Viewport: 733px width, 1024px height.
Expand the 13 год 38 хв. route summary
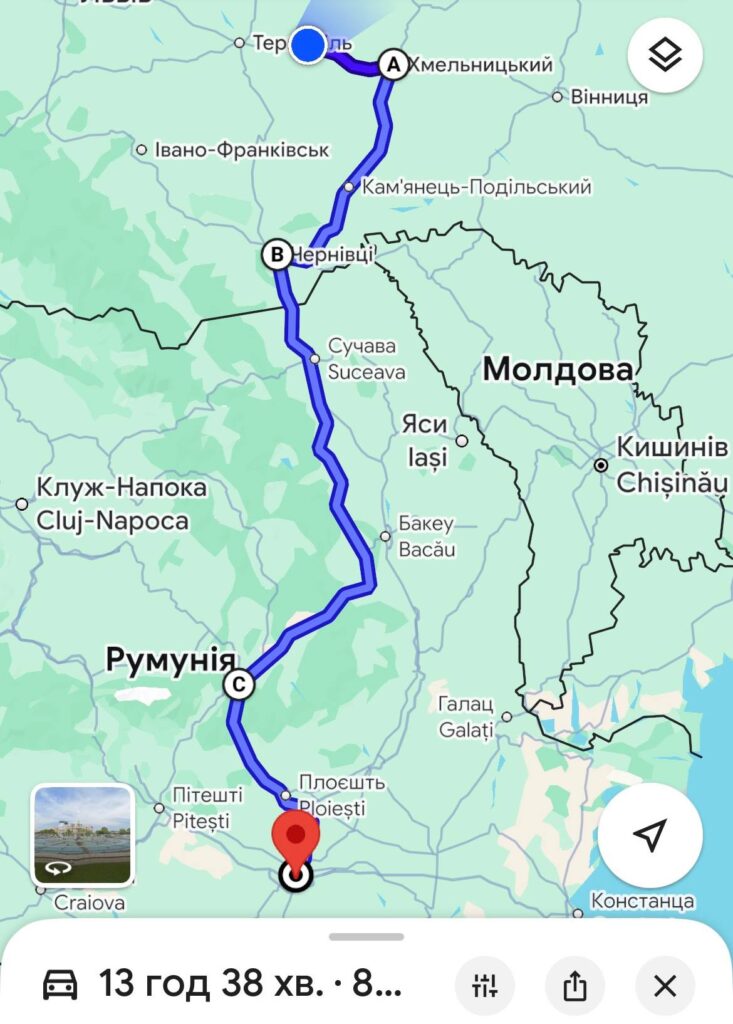point(250,985)
